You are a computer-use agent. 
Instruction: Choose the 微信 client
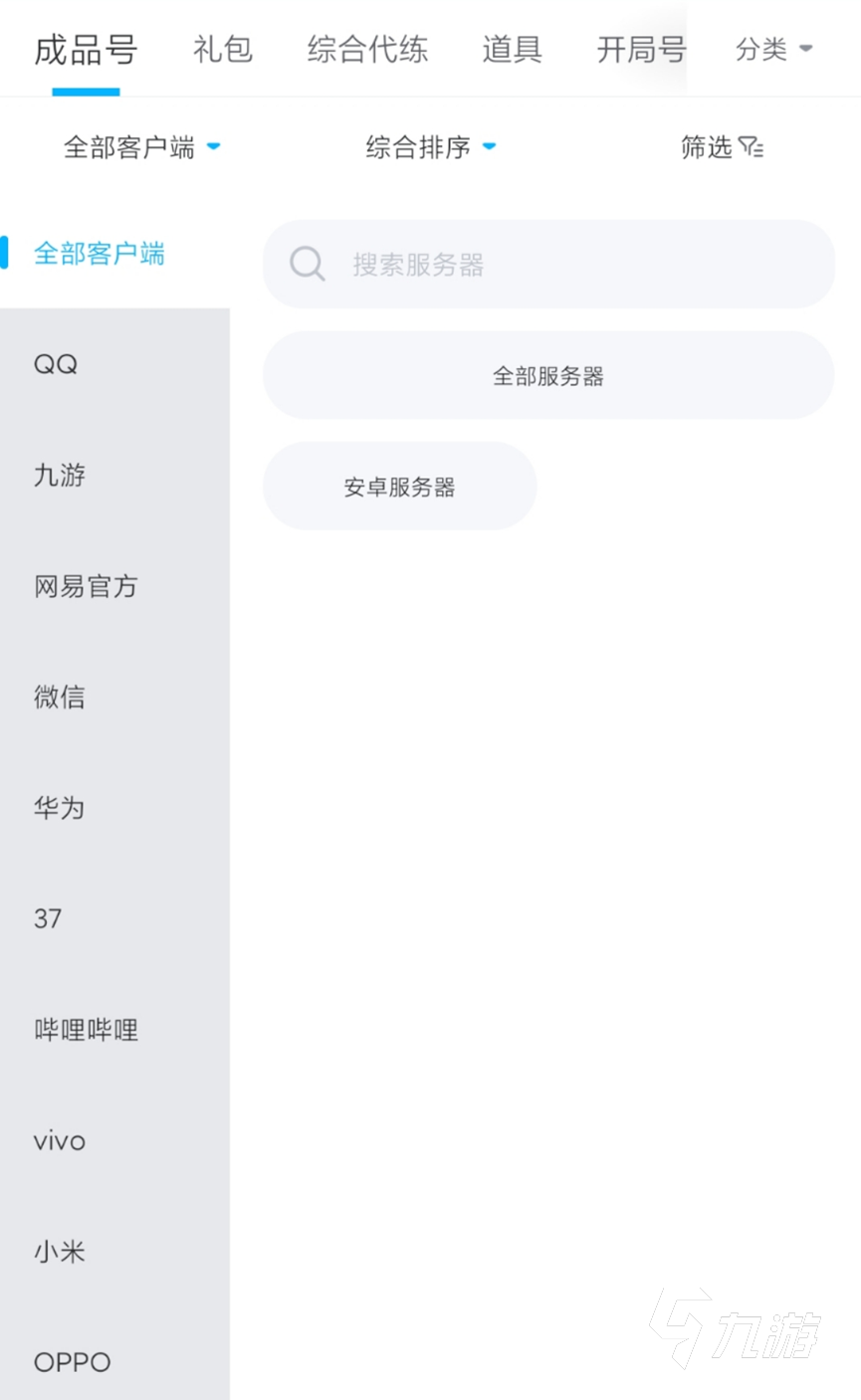click(60, 697)
